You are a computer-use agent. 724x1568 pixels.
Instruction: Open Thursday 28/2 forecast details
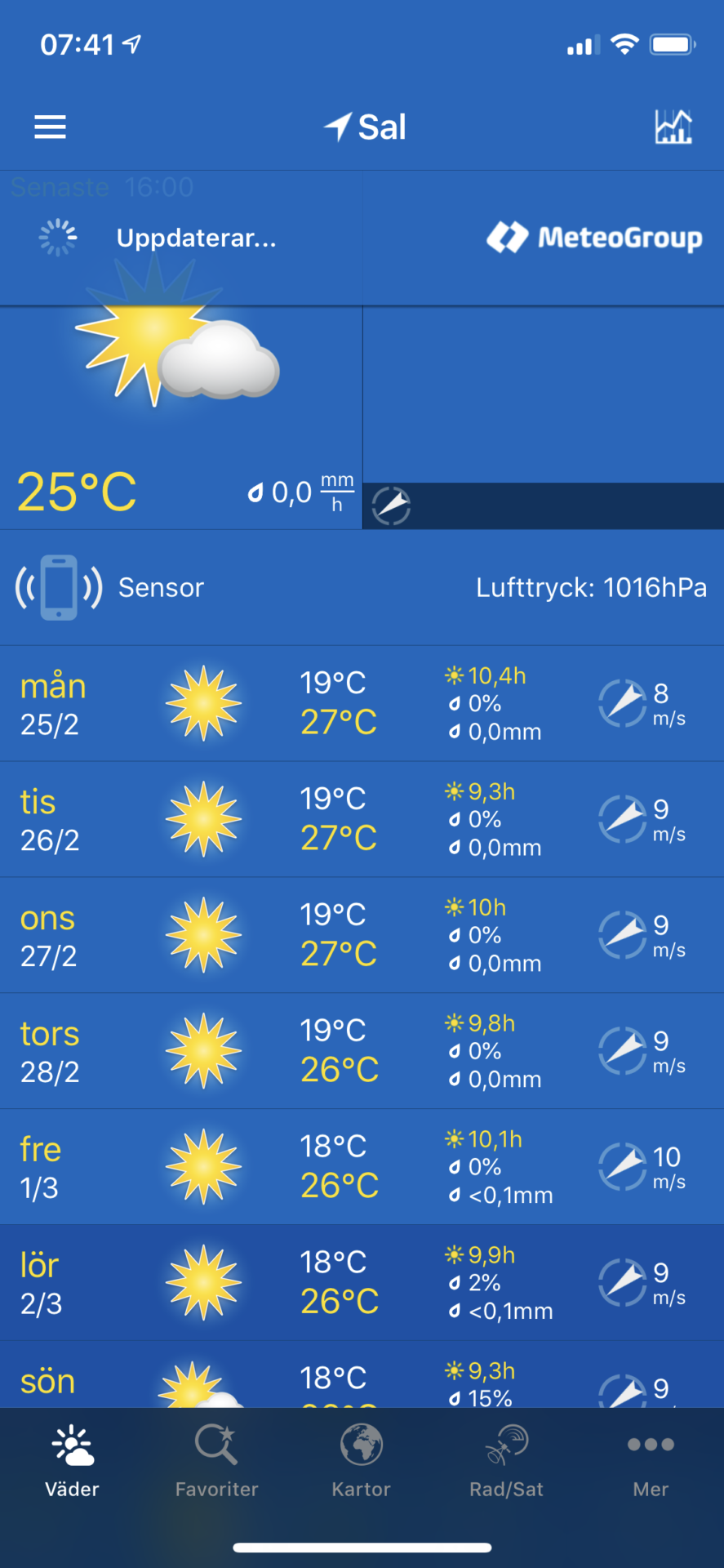[362, 1051]
